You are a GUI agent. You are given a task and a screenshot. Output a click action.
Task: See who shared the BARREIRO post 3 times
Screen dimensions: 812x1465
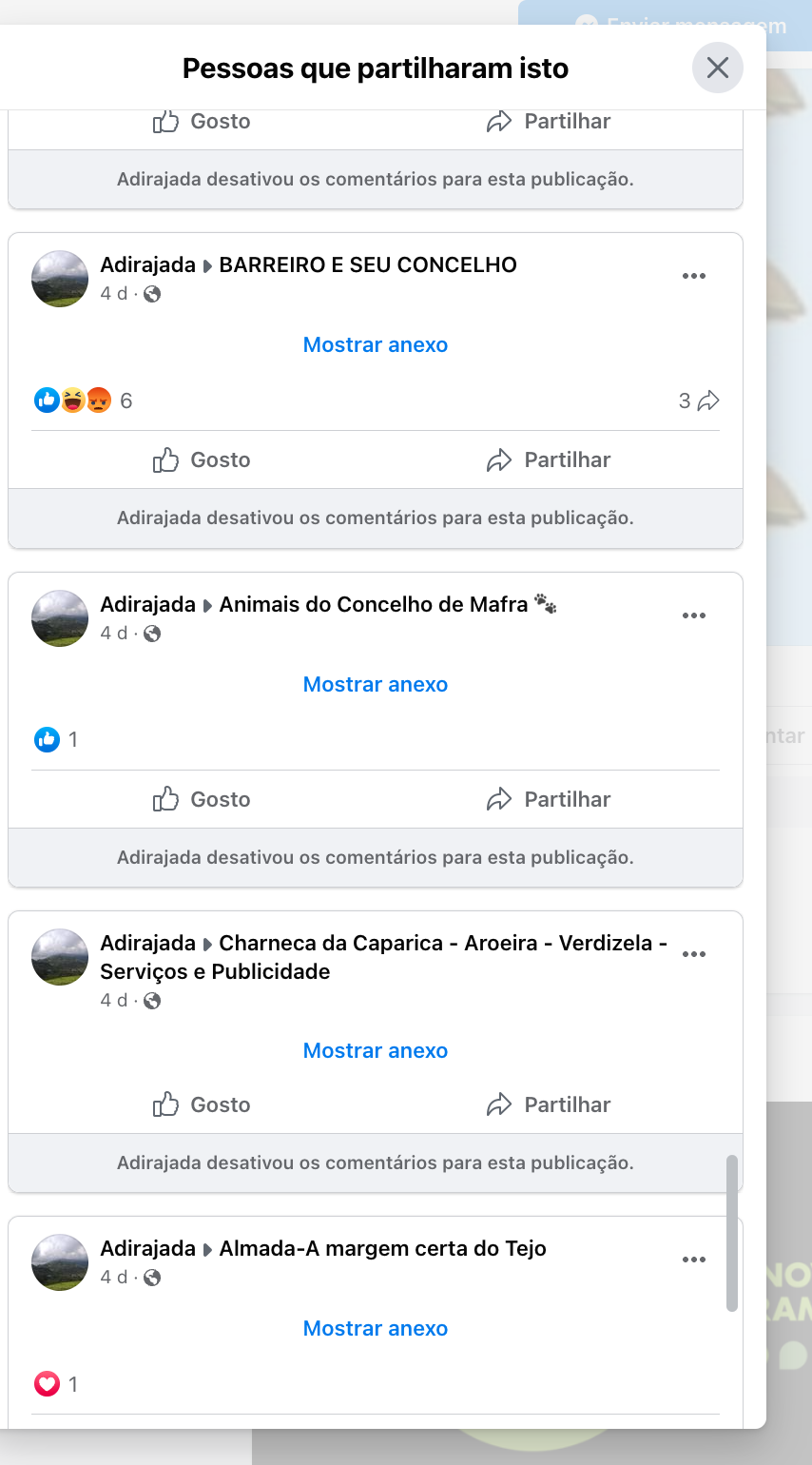[x=699, y=400]
